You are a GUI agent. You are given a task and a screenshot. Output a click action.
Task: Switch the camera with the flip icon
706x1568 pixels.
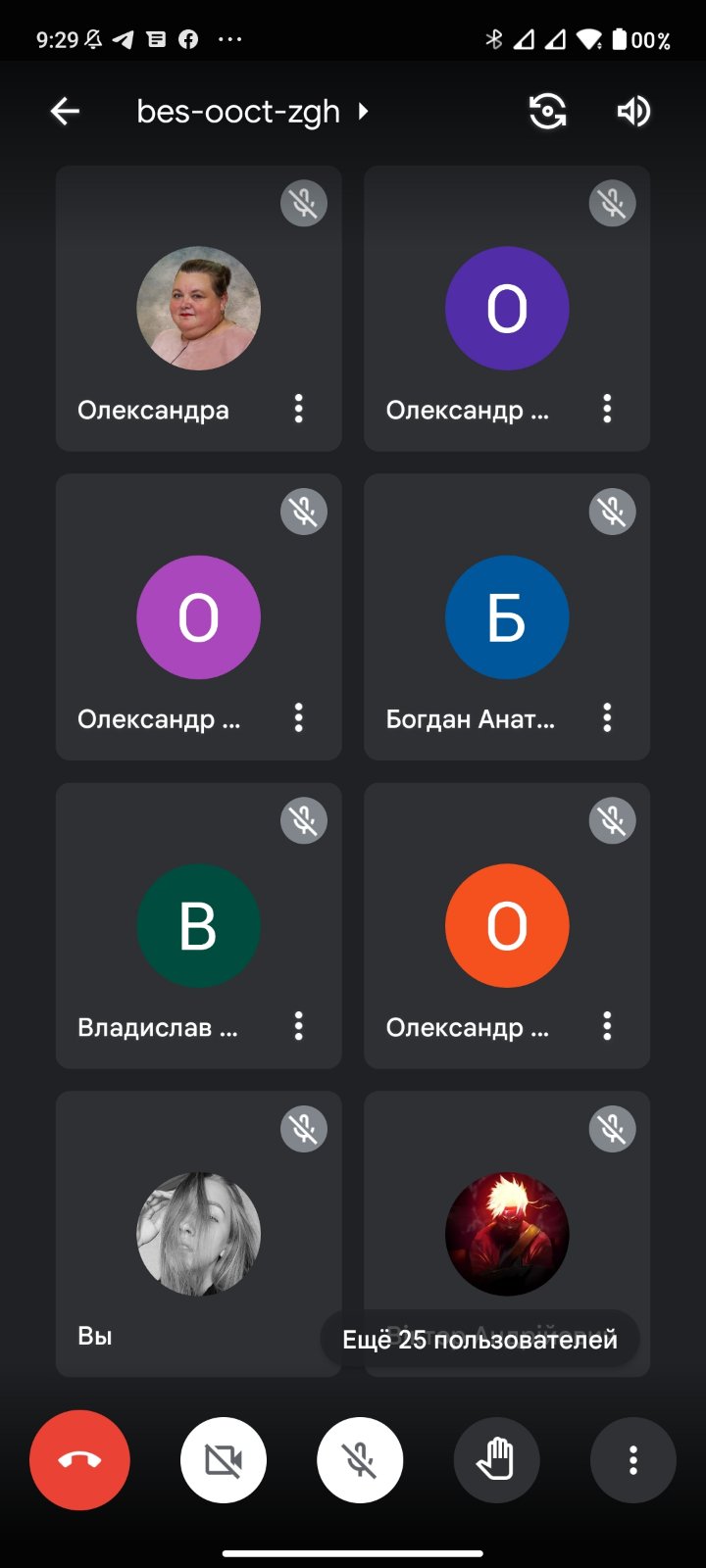[x=547, y=112]
